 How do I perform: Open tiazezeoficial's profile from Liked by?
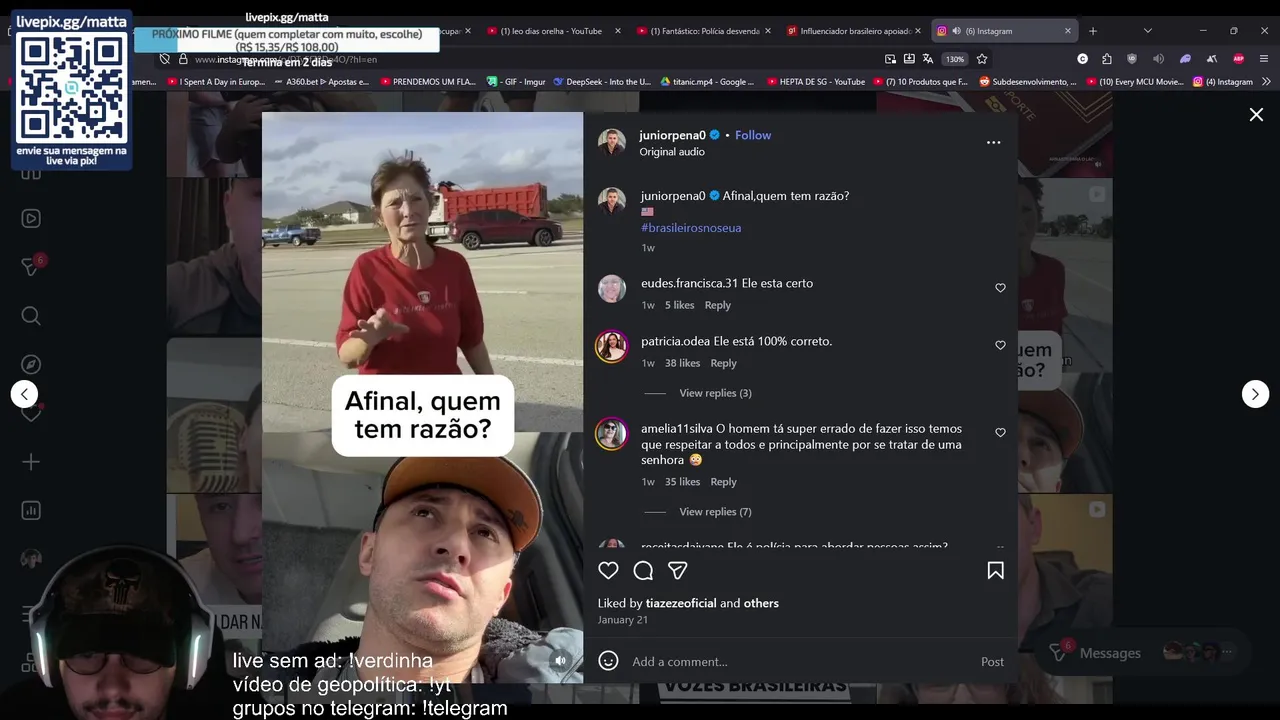[x=681, y=603]
